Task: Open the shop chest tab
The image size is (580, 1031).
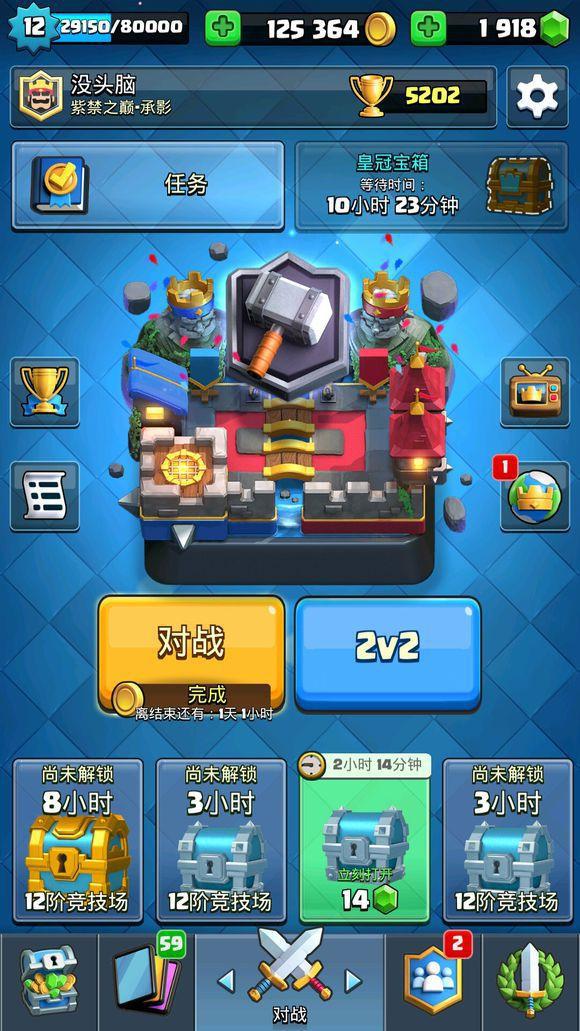Action: point(49,981)
